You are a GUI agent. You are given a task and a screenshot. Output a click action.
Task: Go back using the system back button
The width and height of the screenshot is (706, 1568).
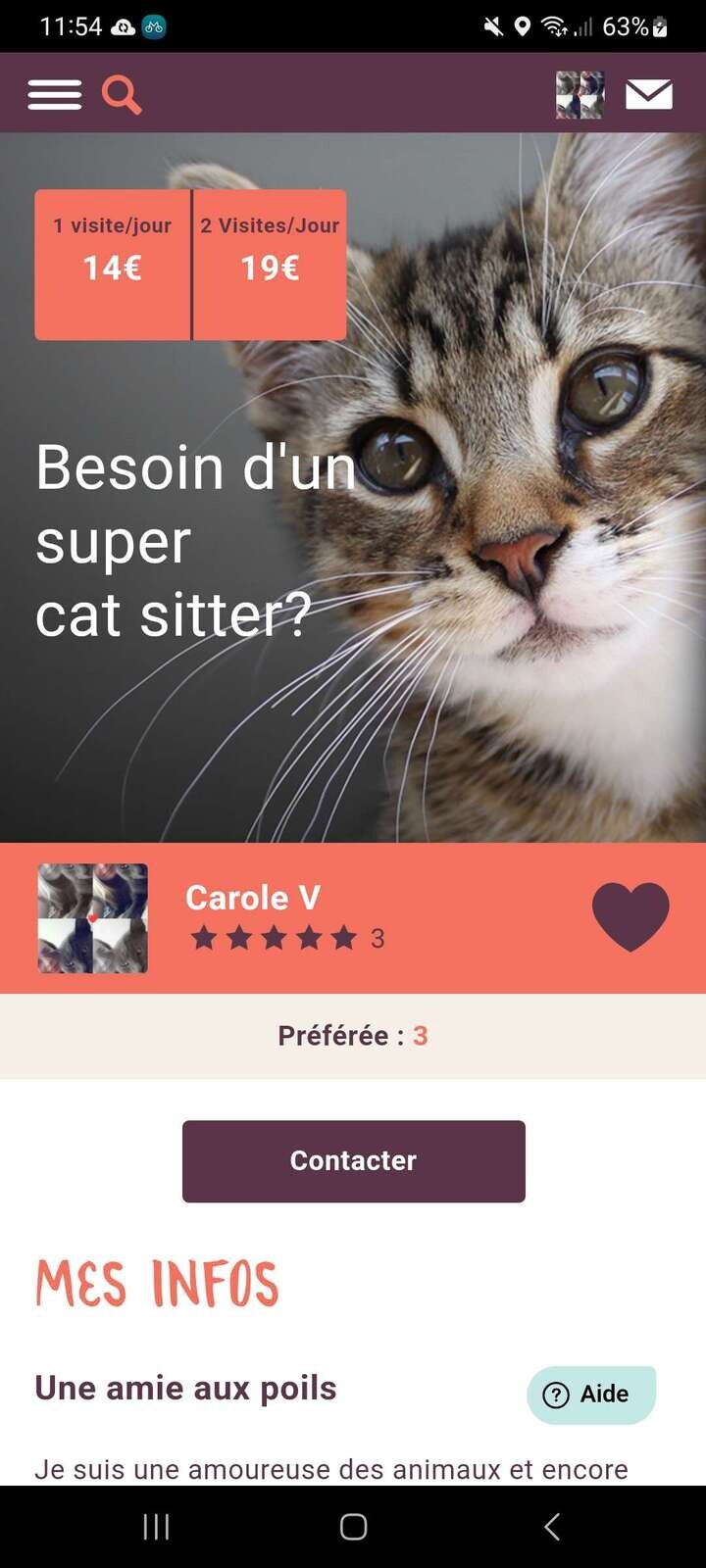click(x=552, y=1526)
